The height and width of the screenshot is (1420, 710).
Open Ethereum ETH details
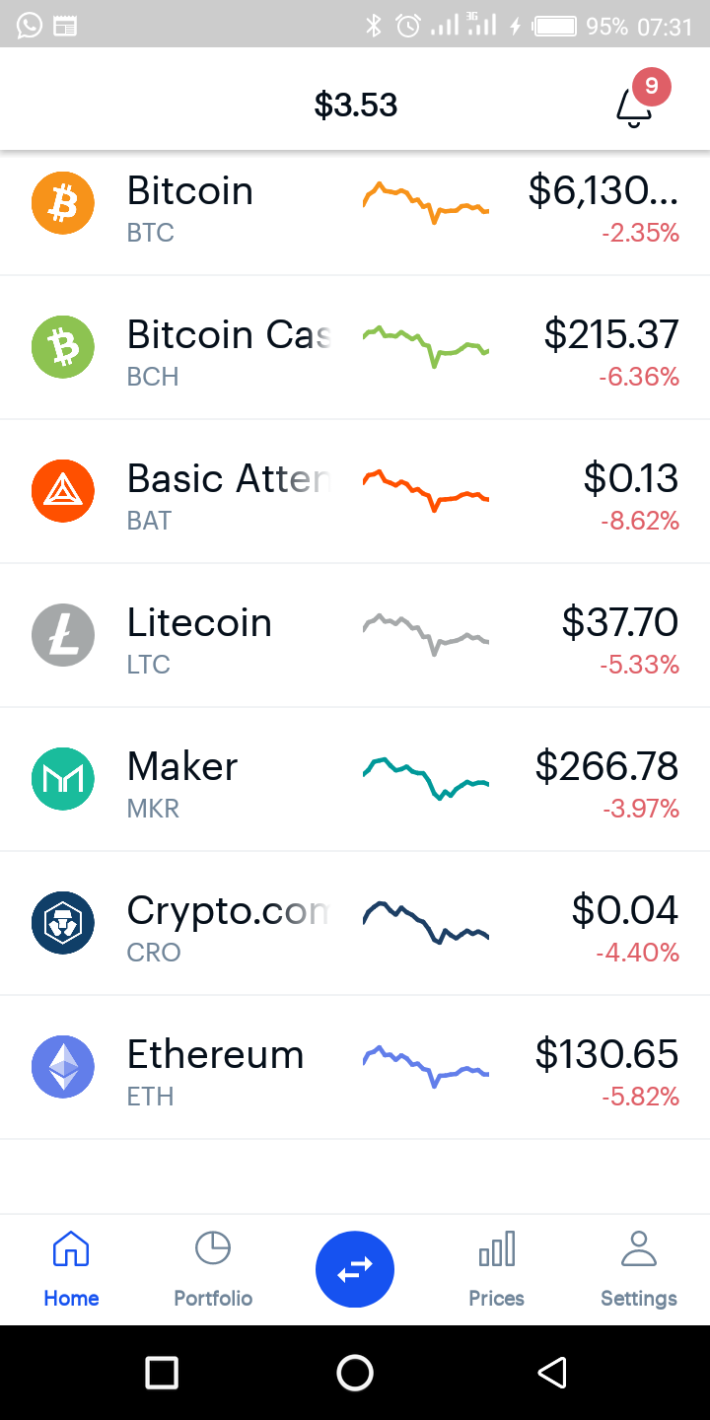[355, 1067]
